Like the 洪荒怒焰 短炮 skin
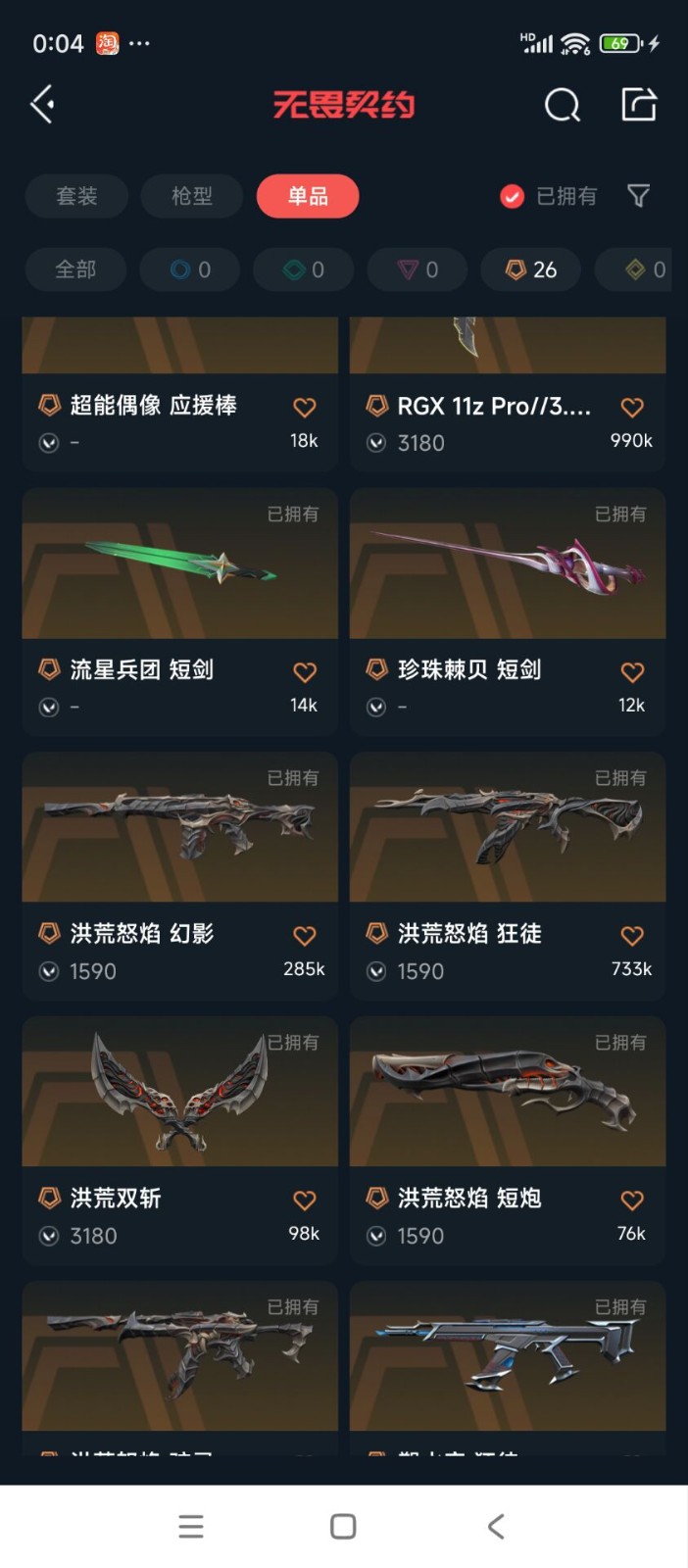The image size is (688, 1568). tap(632, 1200)
